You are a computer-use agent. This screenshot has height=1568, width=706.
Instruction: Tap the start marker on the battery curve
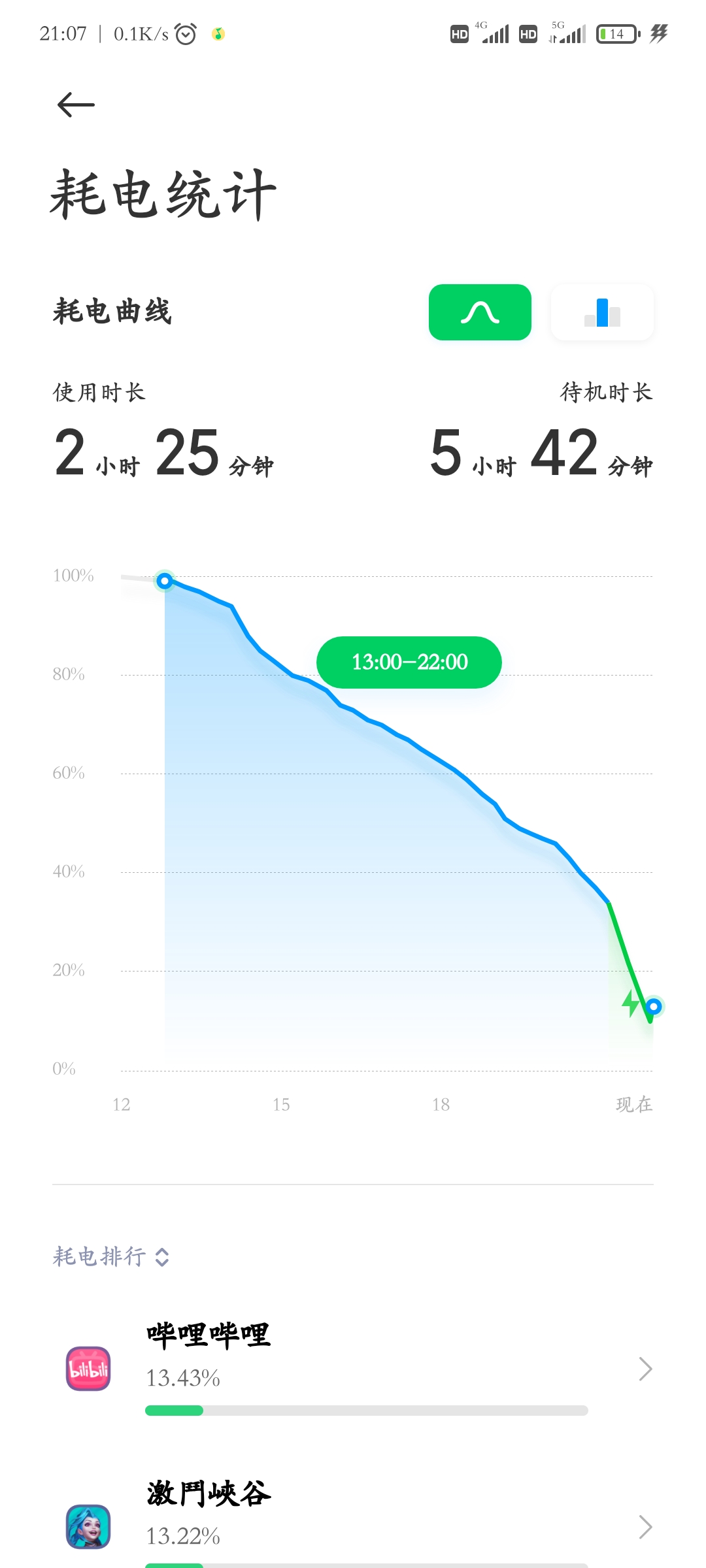[x=165, y=580]
